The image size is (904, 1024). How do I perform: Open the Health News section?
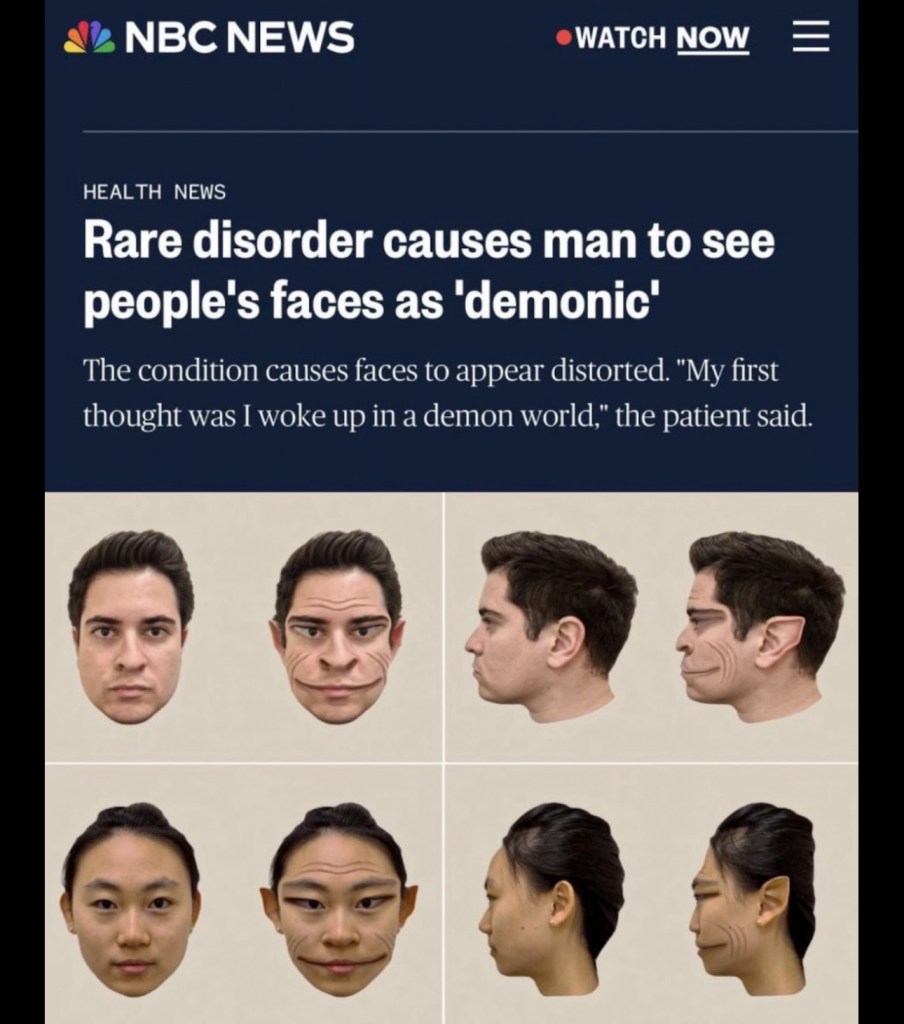tap(154, 191)
